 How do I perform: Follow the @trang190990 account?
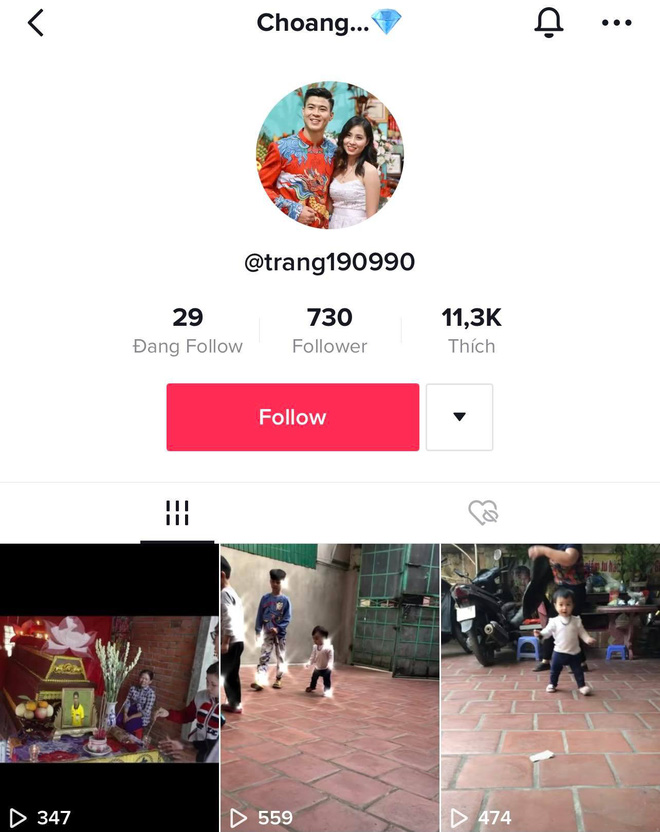click(x=292, y=417)
